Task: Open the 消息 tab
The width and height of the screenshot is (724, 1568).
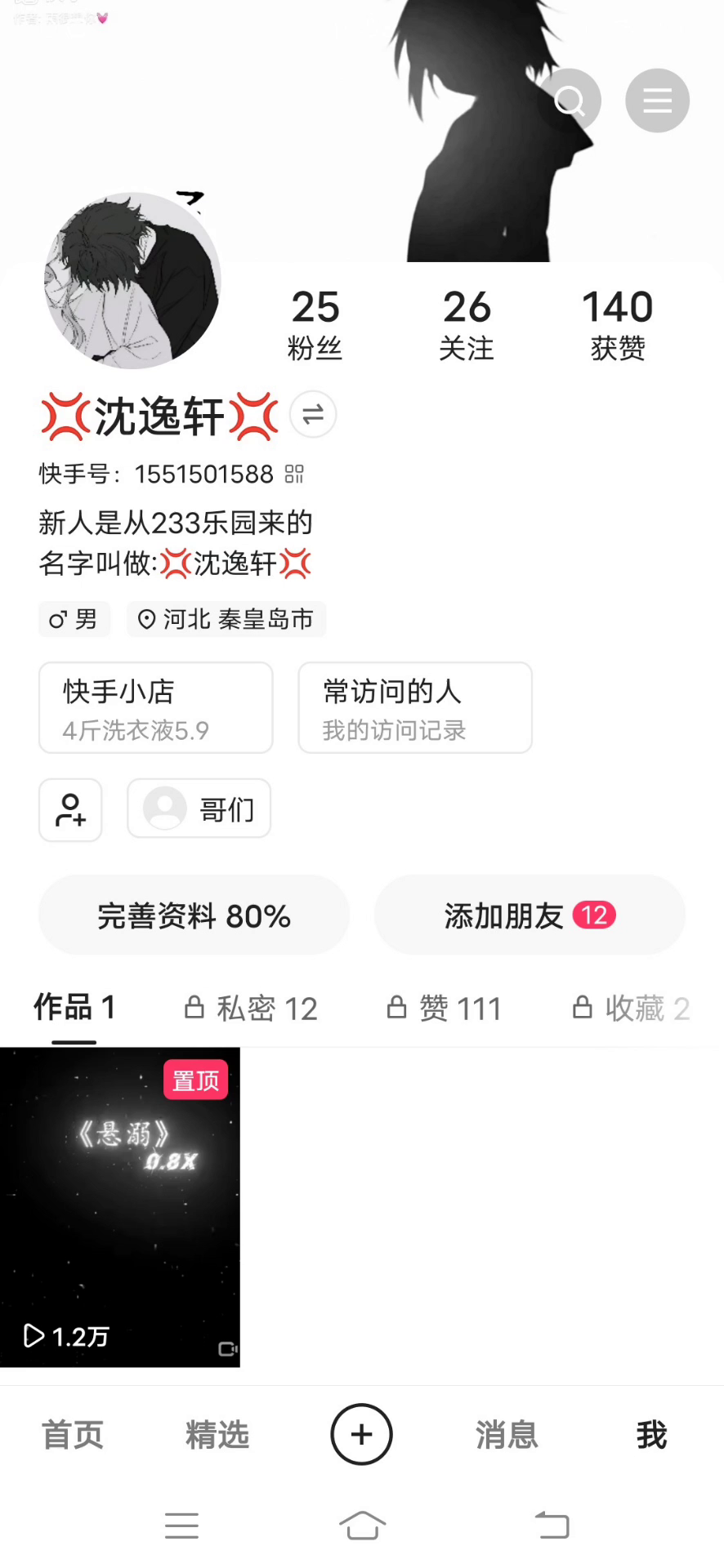Action: [507, 1435]
